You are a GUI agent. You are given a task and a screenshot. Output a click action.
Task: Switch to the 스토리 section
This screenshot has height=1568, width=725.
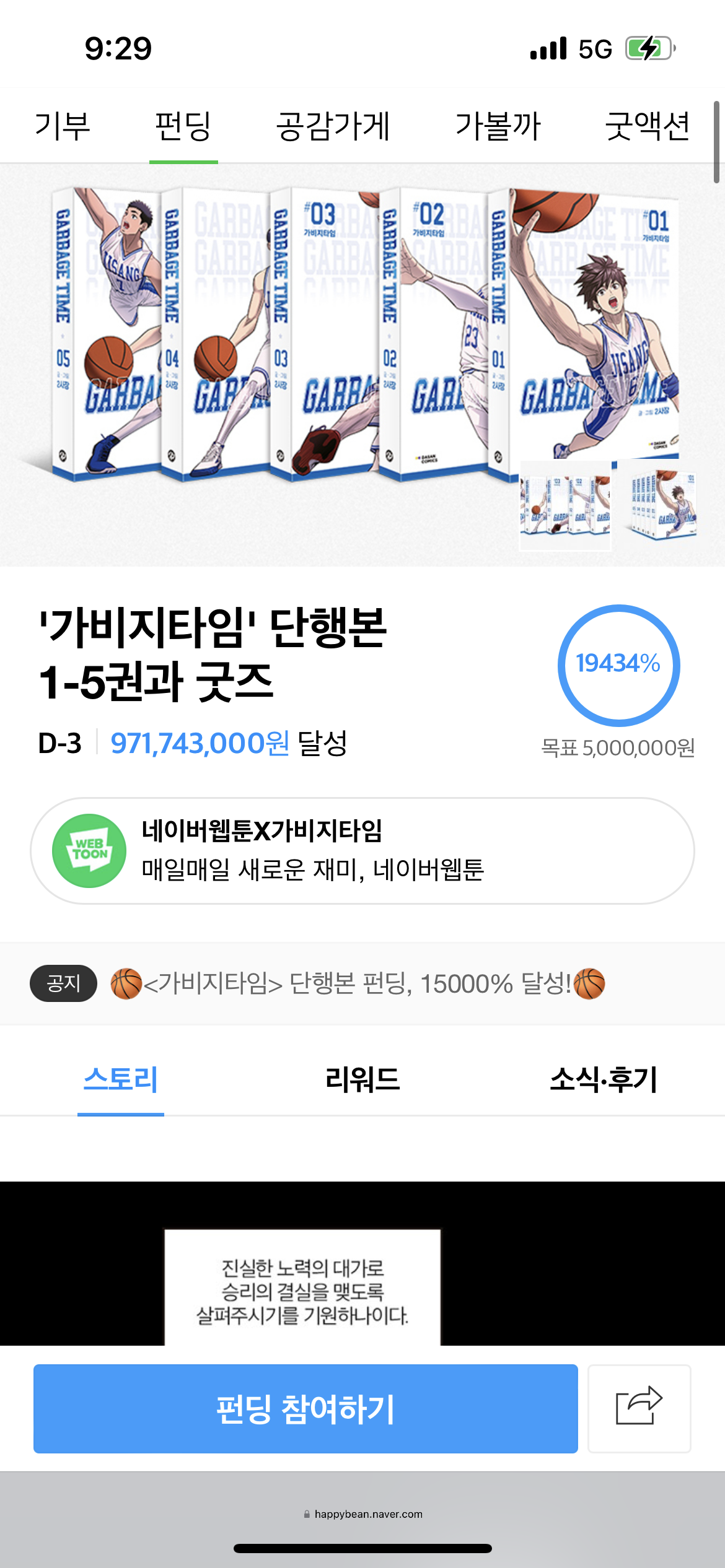click(x=121, y=1079)
